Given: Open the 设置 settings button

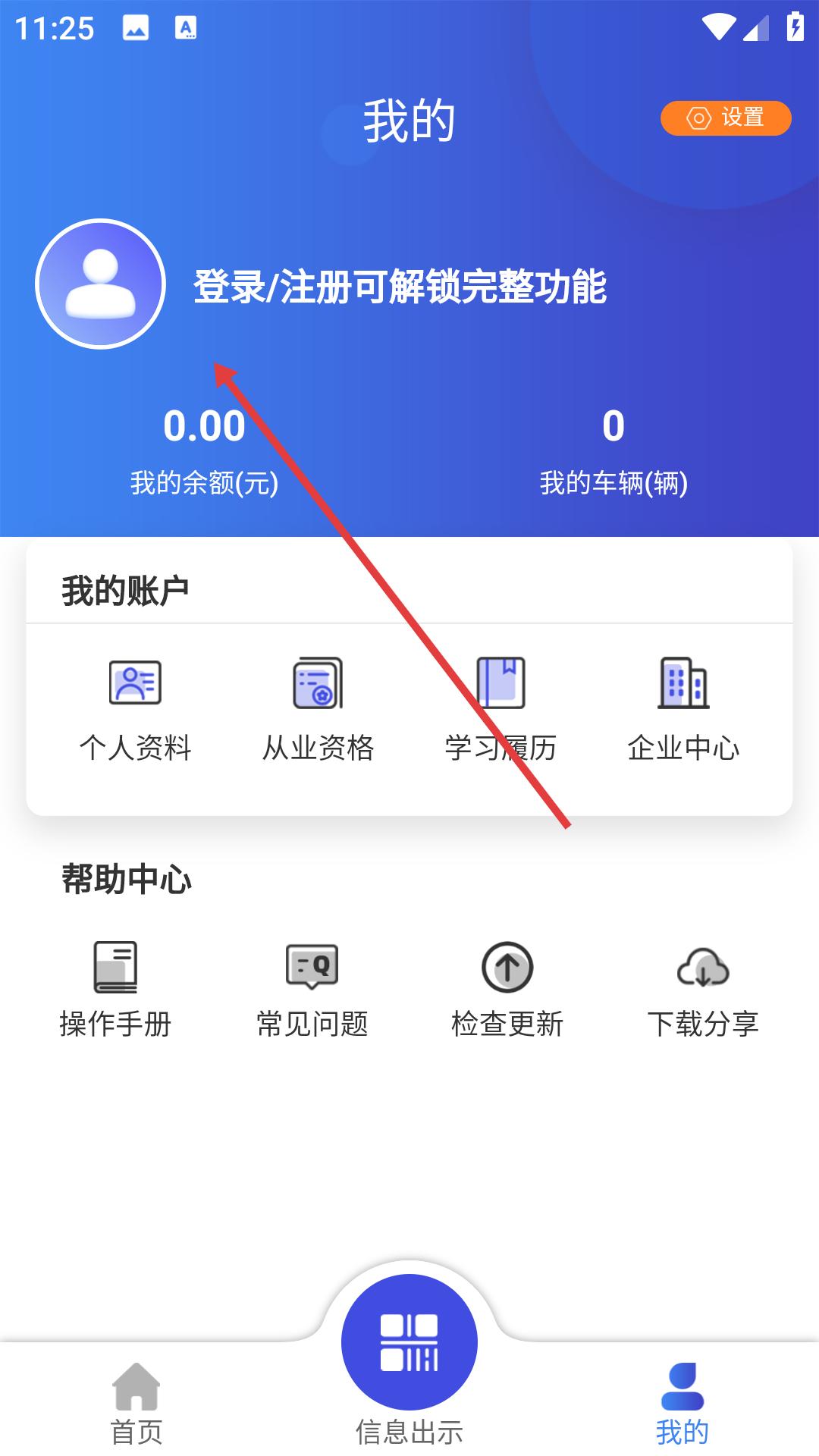Looking at the screenshot, I should coord(726,118).
